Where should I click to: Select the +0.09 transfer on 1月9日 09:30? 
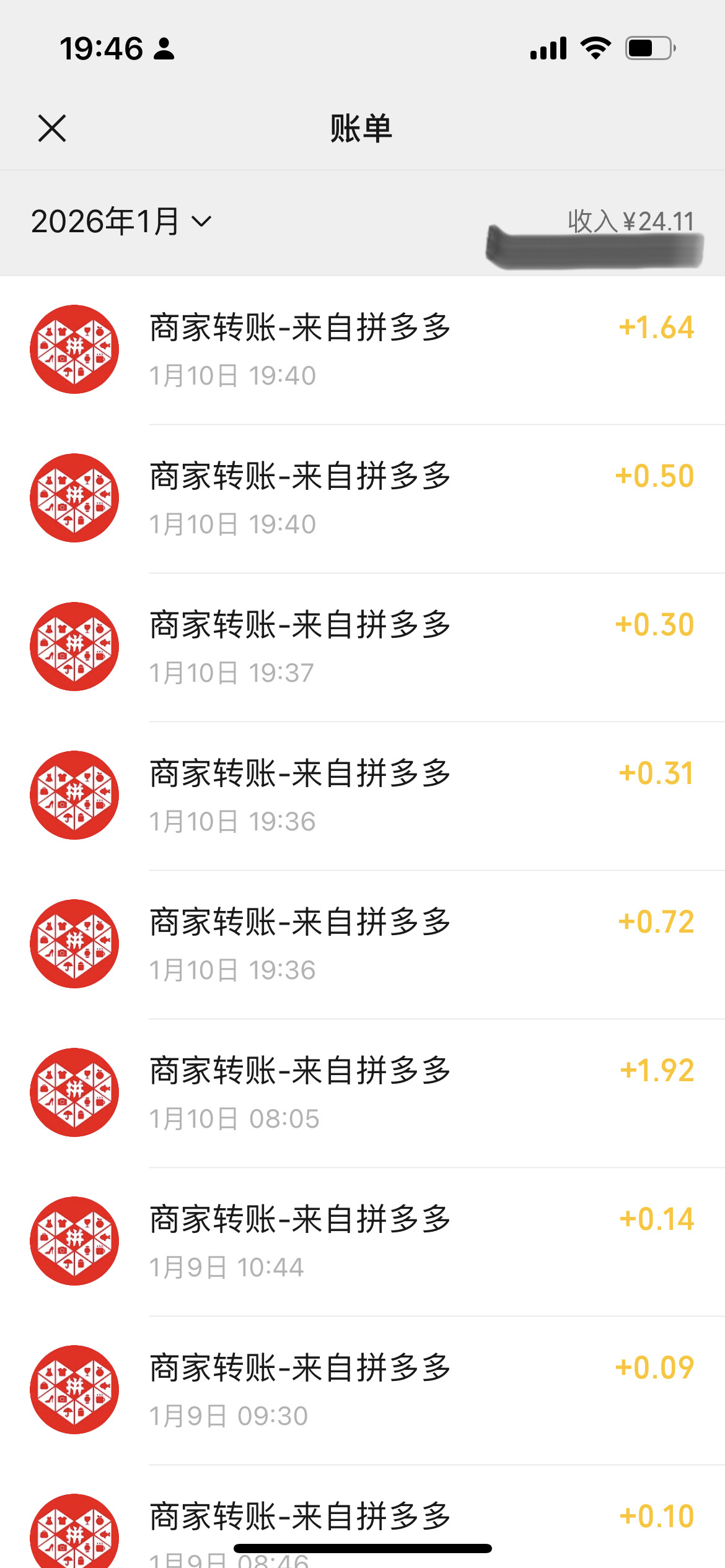[362, 1390]
